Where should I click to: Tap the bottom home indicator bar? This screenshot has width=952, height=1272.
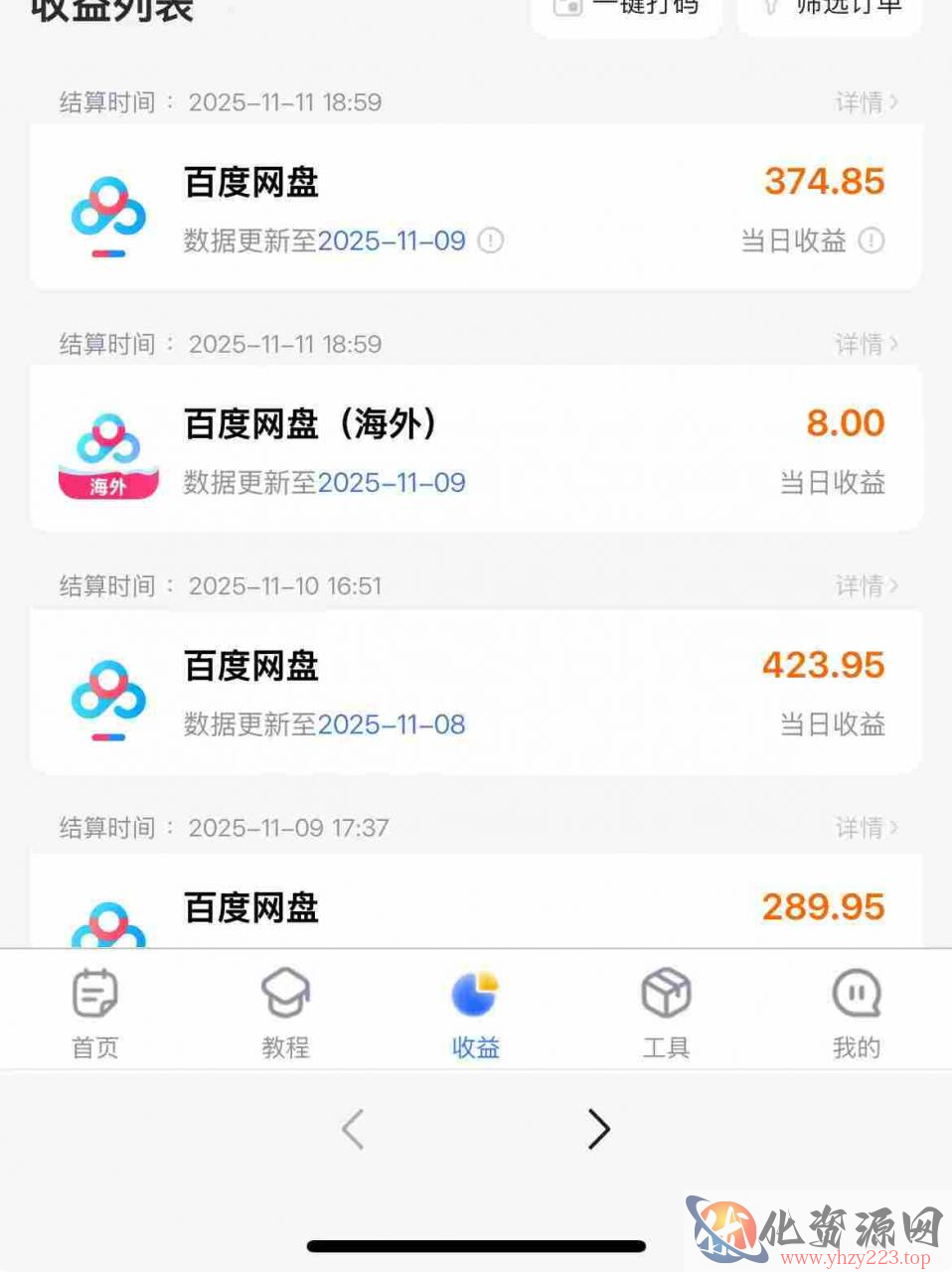(x=475, y=1245)
